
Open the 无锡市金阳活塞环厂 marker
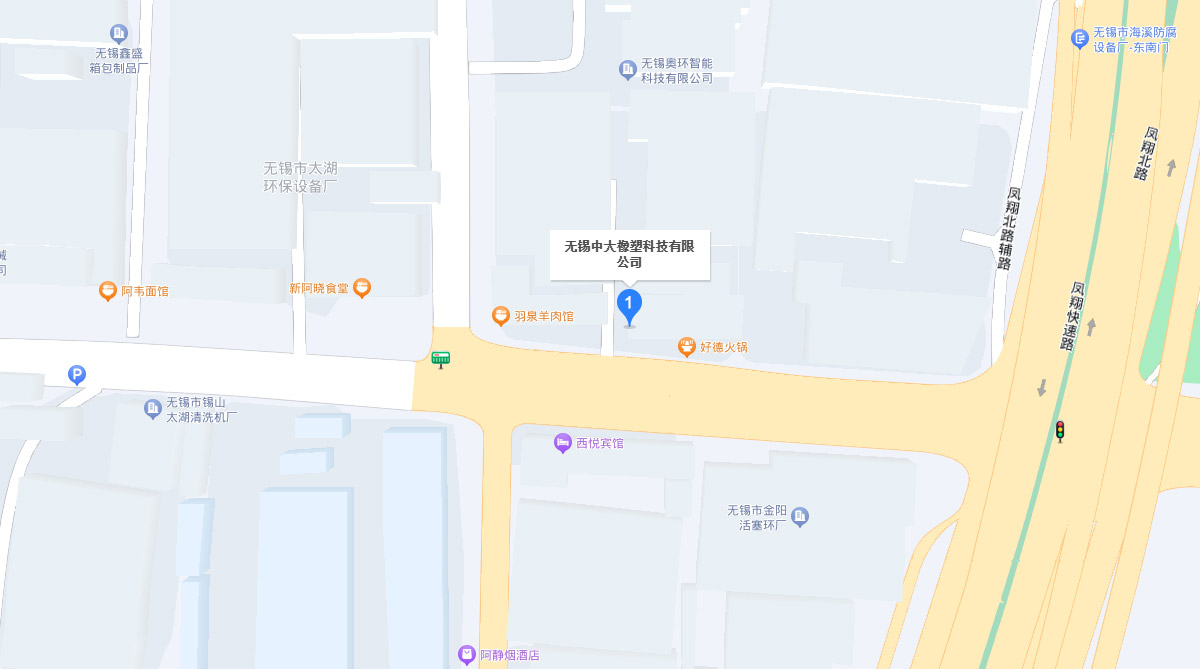click(x=799, y=516)
